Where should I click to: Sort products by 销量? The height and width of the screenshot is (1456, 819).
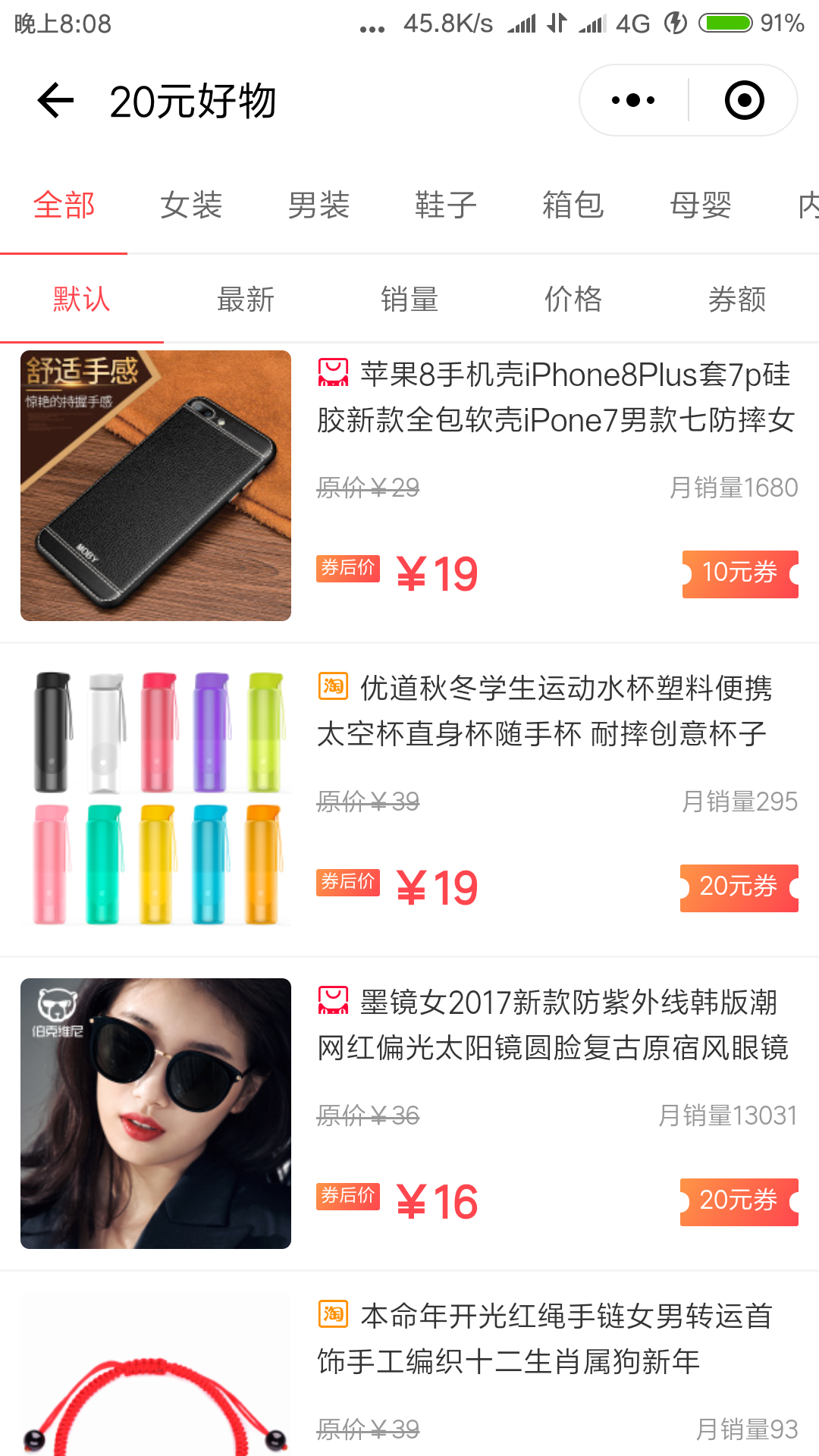pyautogui.click(x=409, y=300)
